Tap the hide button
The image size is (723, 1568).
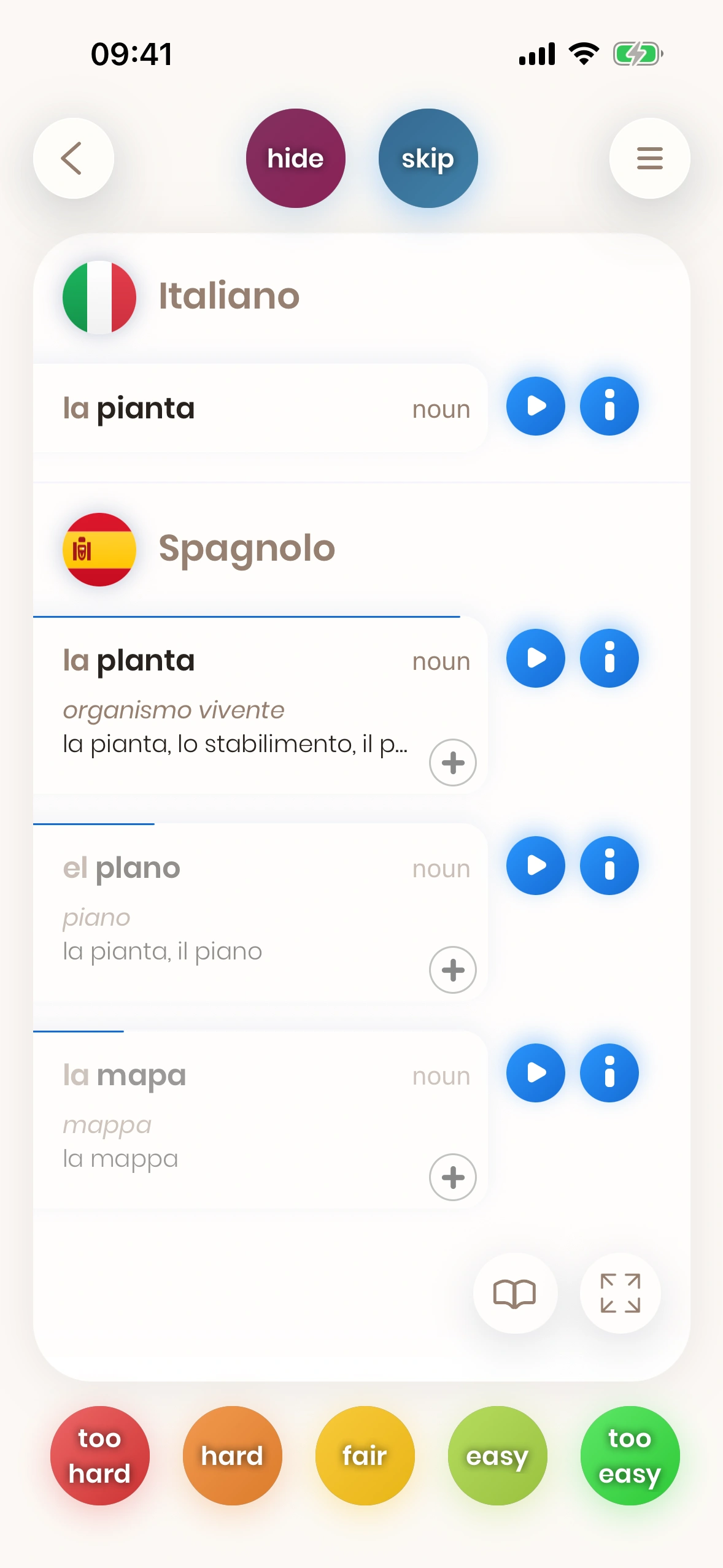(x=295, y=158)
